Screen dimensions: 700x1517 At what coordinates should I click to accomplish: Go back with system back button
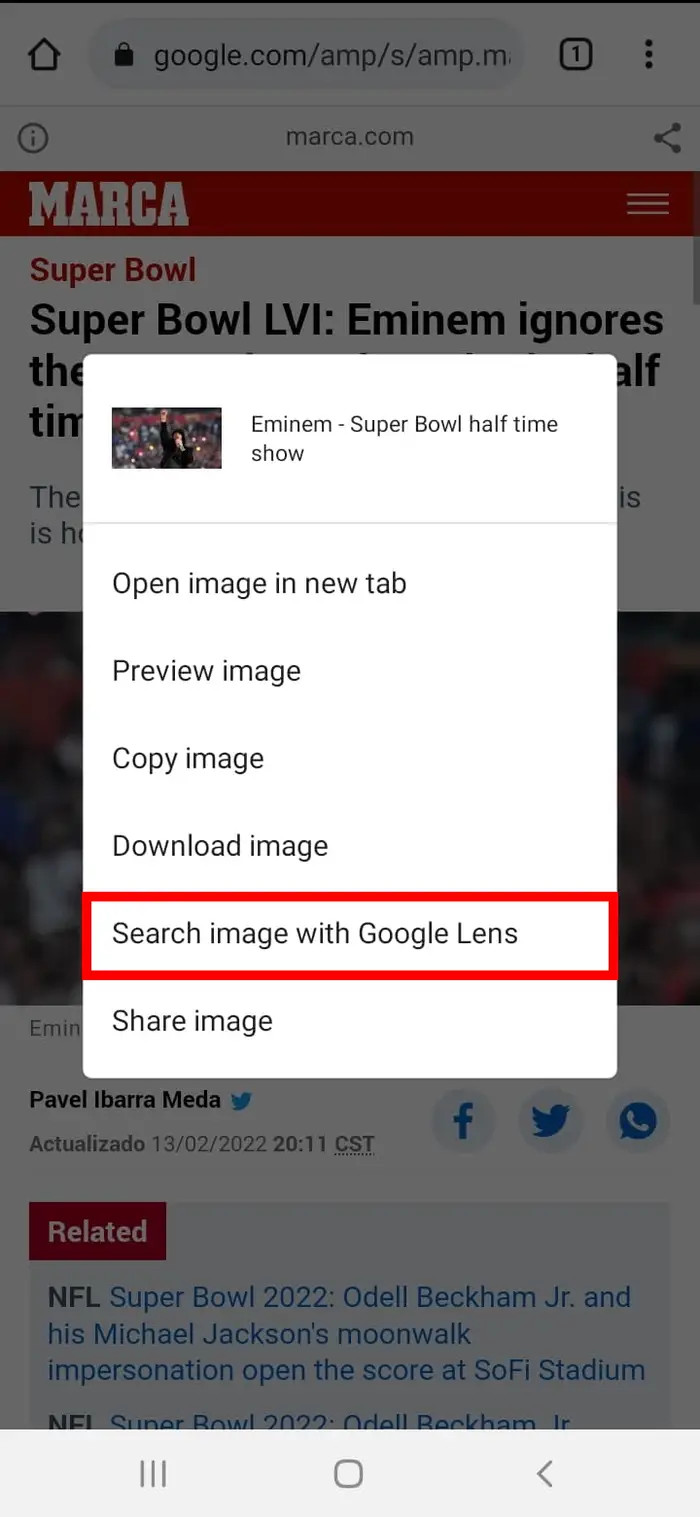544,1473
